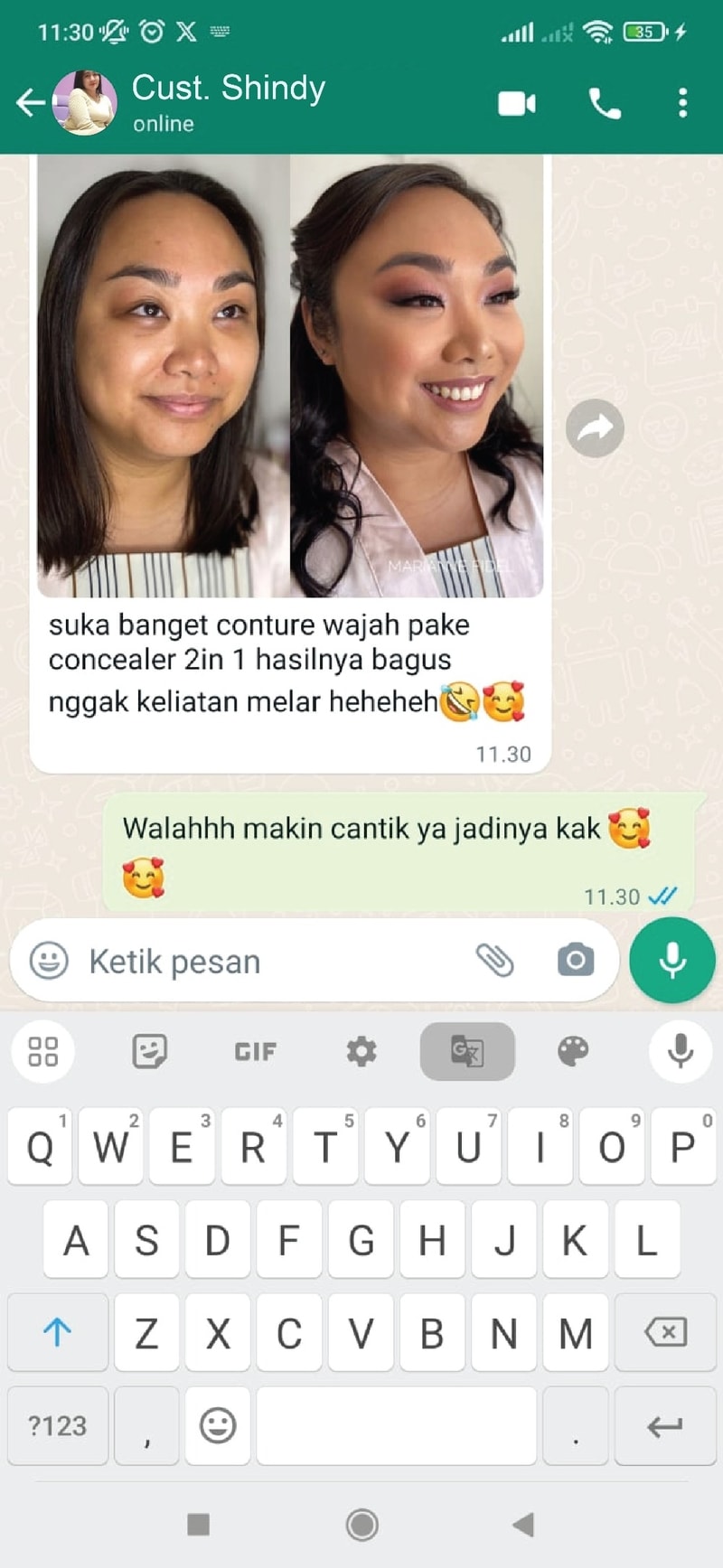Start a voice call with Cust. Shindy
This screenshot has width=723, height=1568.
pyautogui.click(x=604, y=104)
